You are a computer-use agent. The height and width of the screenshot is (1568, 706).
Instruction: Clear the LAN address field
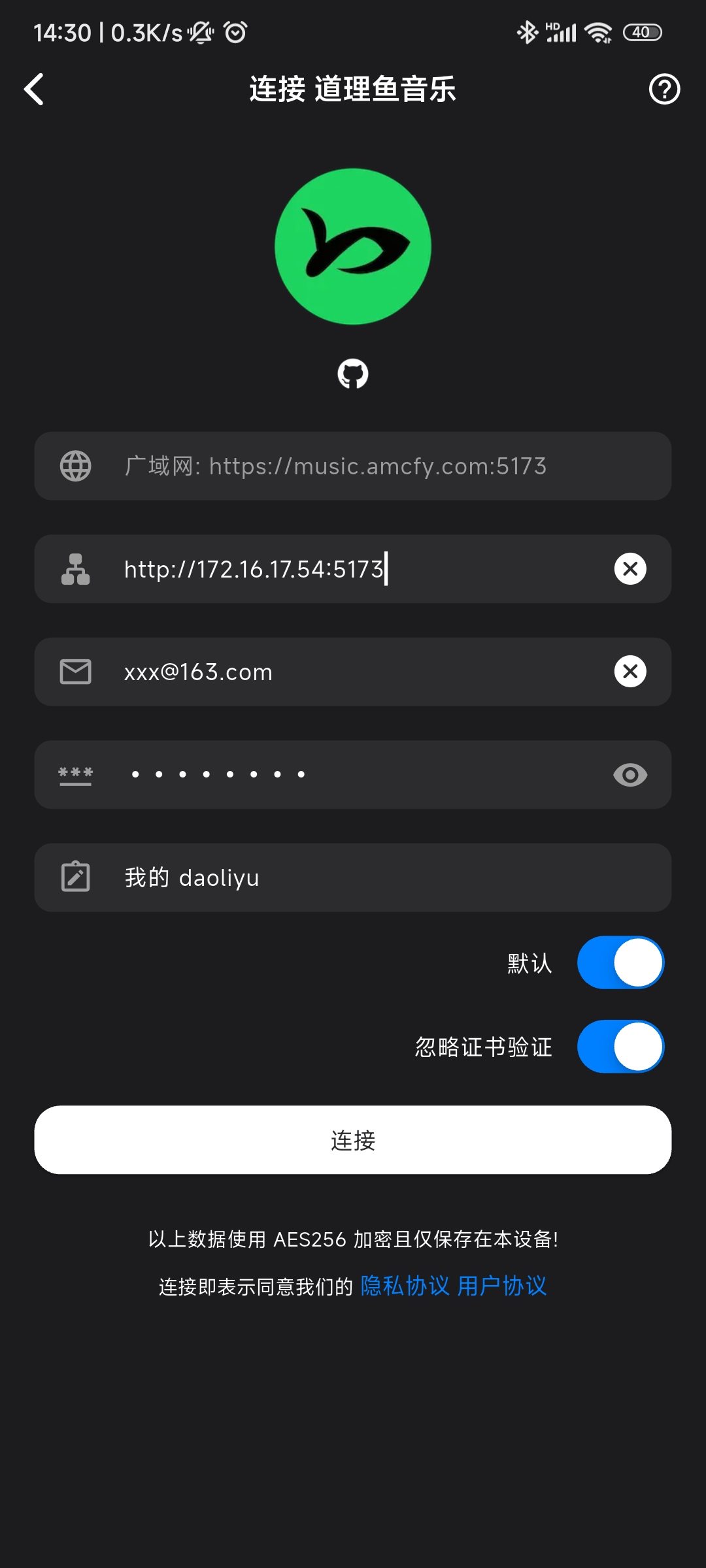point(630,569)
